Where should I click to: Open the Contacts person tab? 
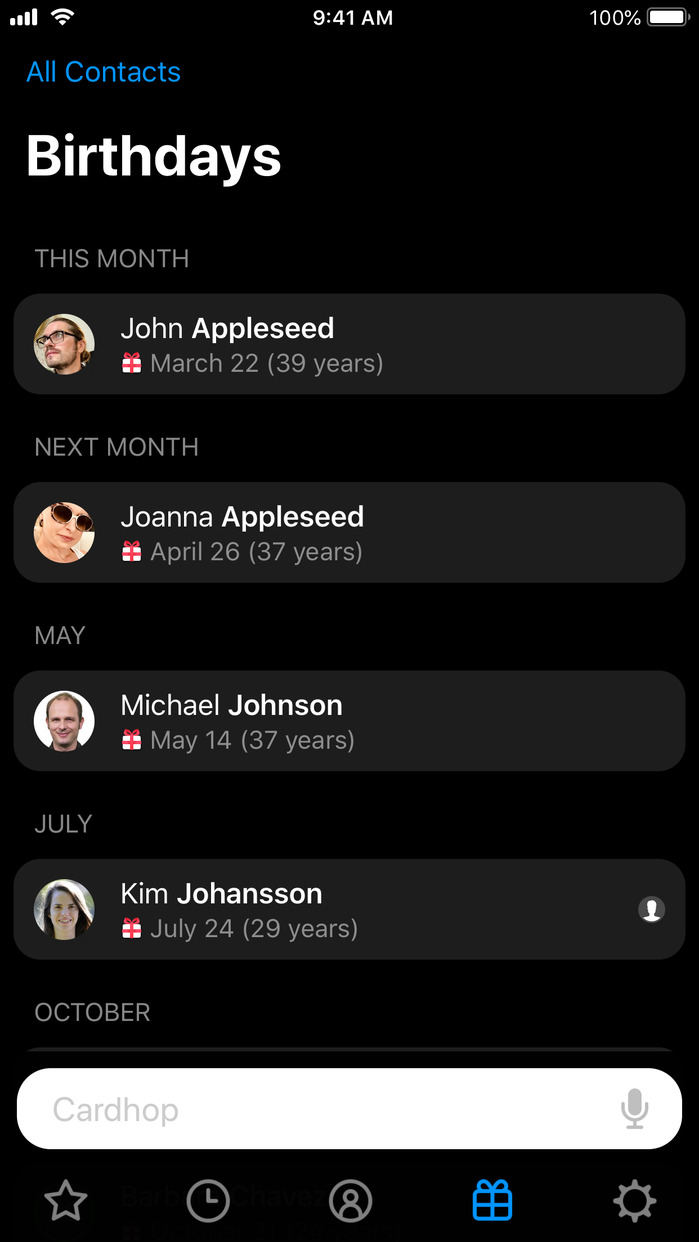[350, 1201]
